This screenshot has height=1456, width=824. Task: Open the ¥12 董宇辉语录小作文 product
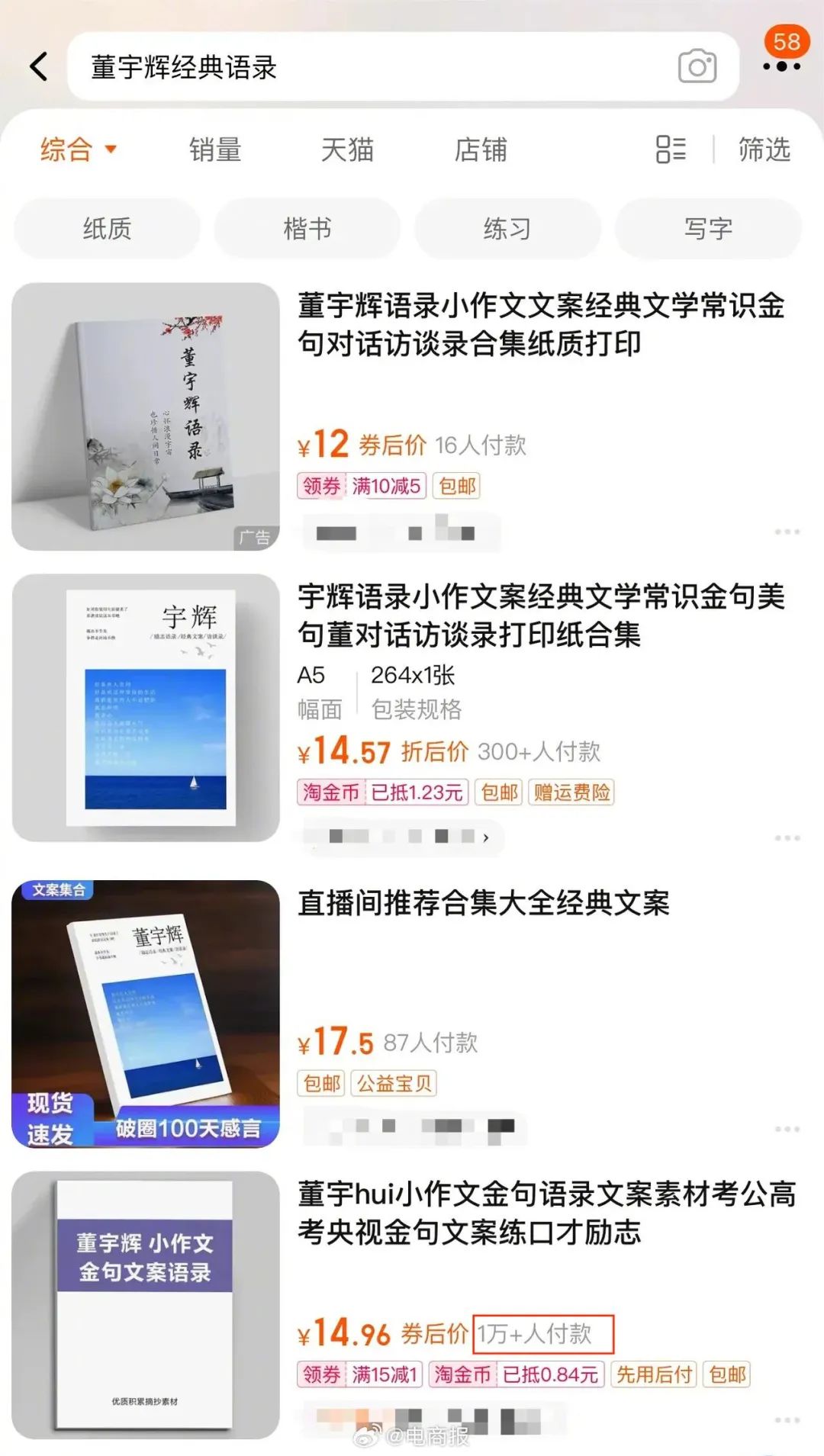[540, 324]
